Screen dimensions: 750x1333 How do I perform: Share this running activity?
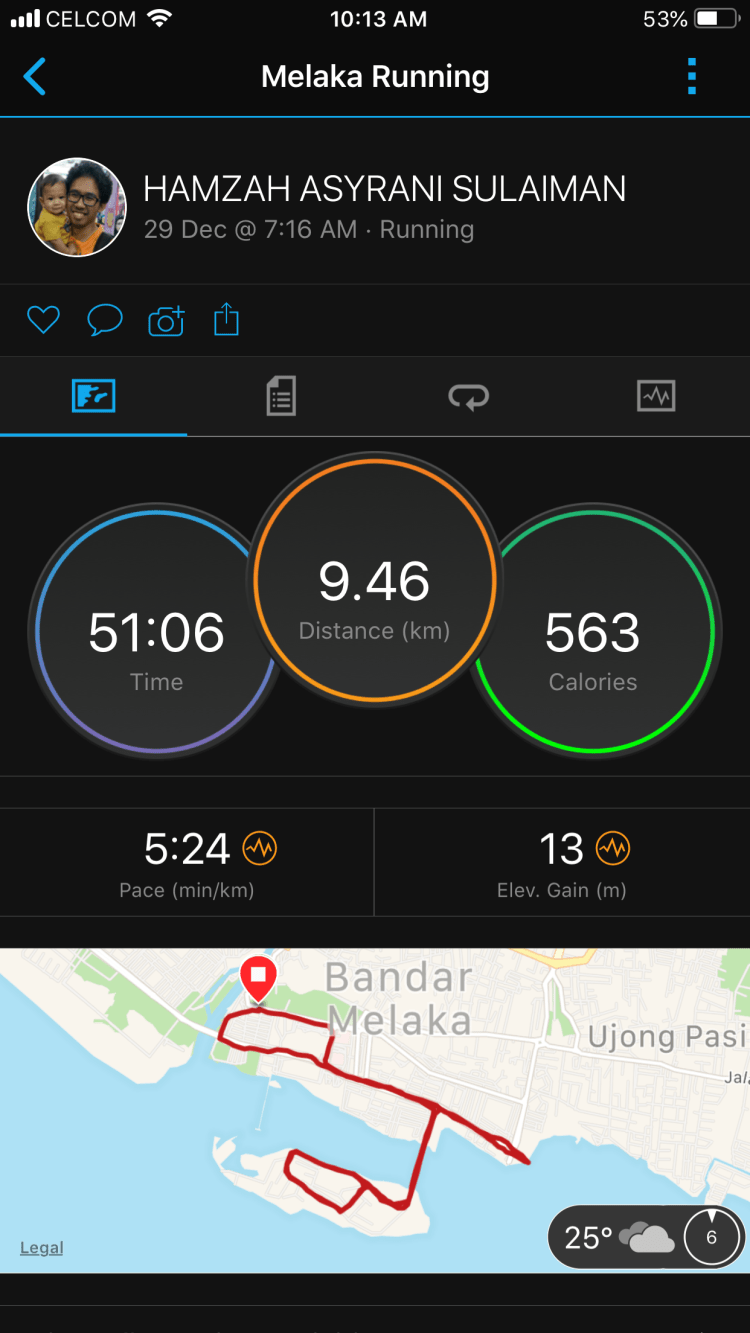click(x=227, y=320)
